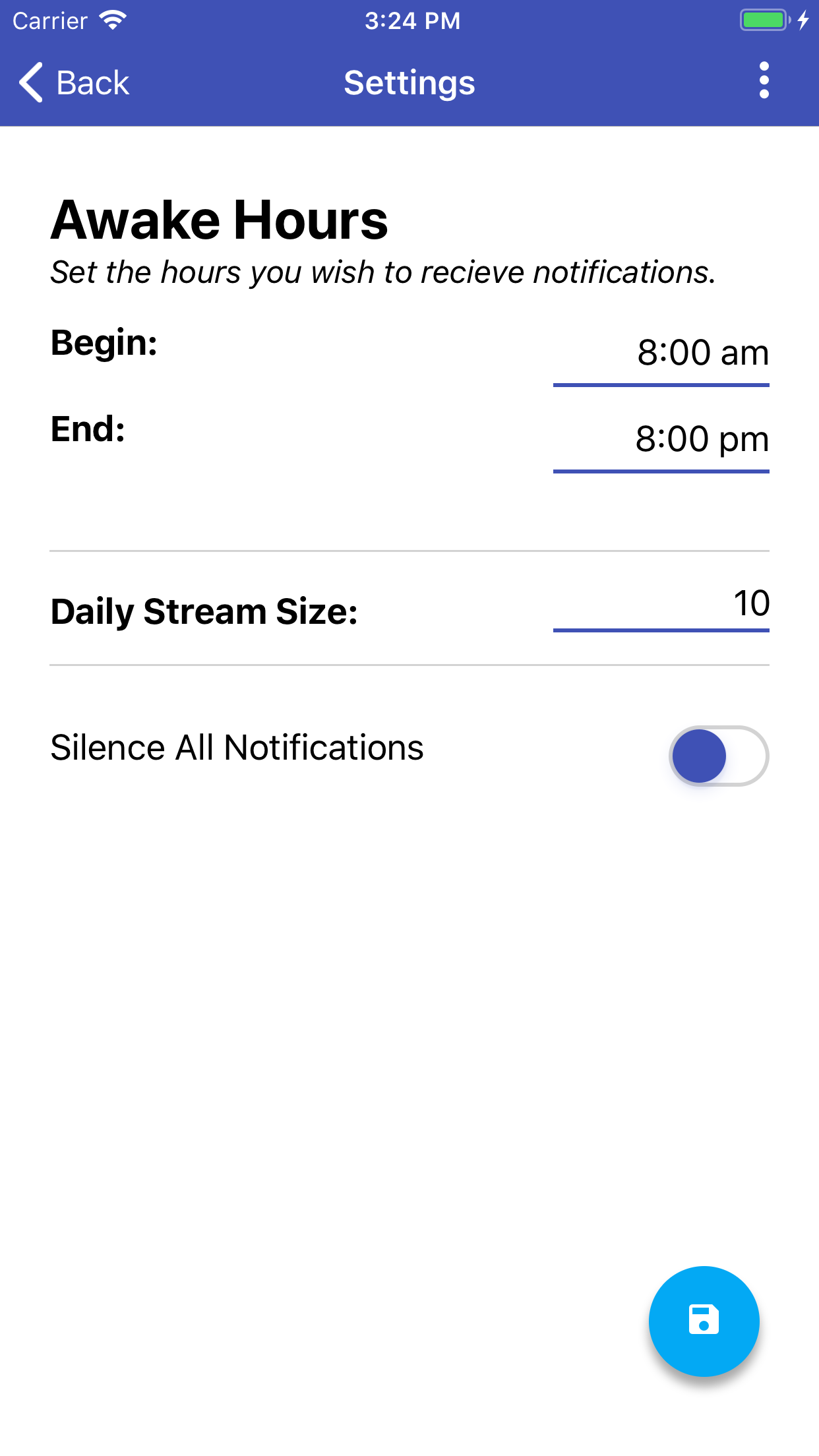Open the three-dot overflow menu
The width and height of the screenshot is (819, 1456).
(764, 81)
